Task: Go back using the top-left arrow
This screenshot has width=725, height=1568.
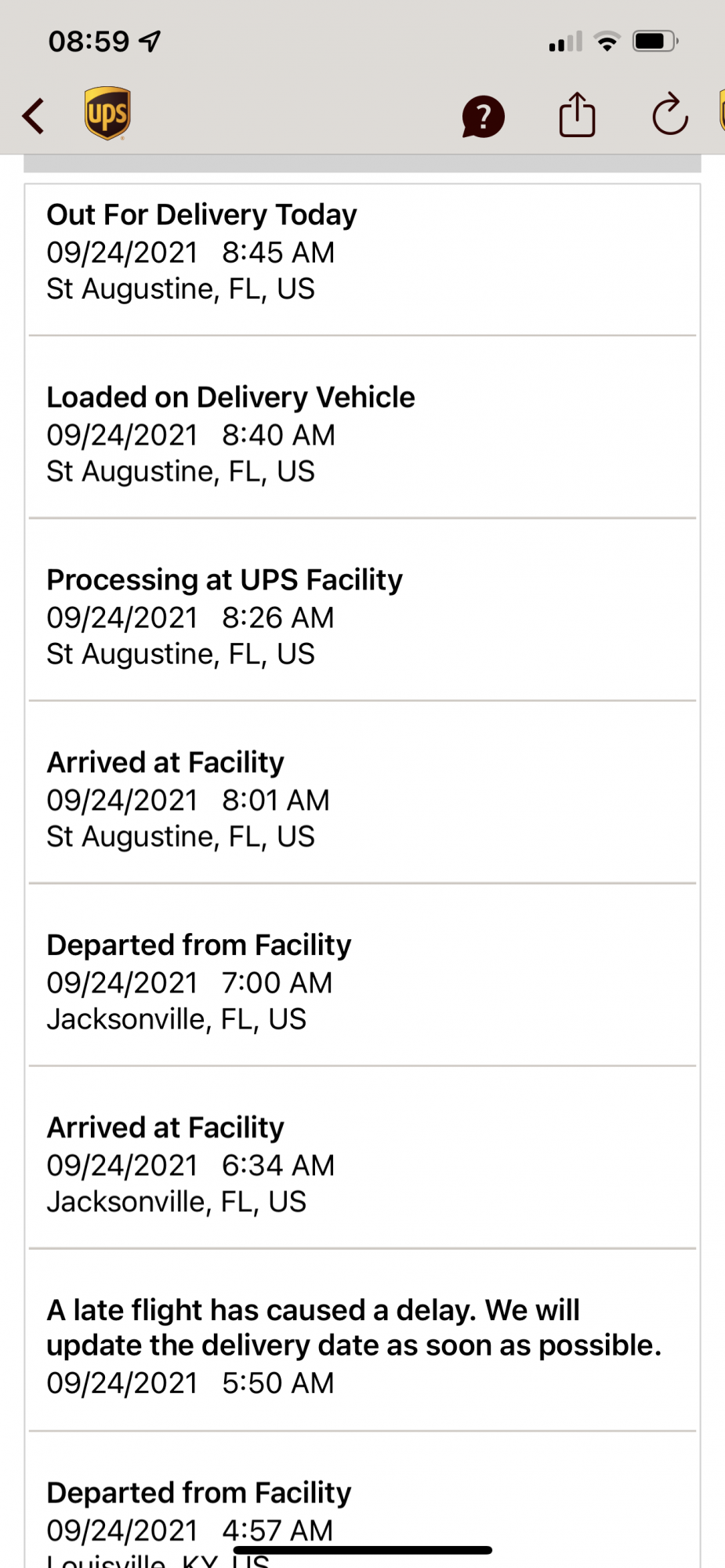Action: (34, 116)
